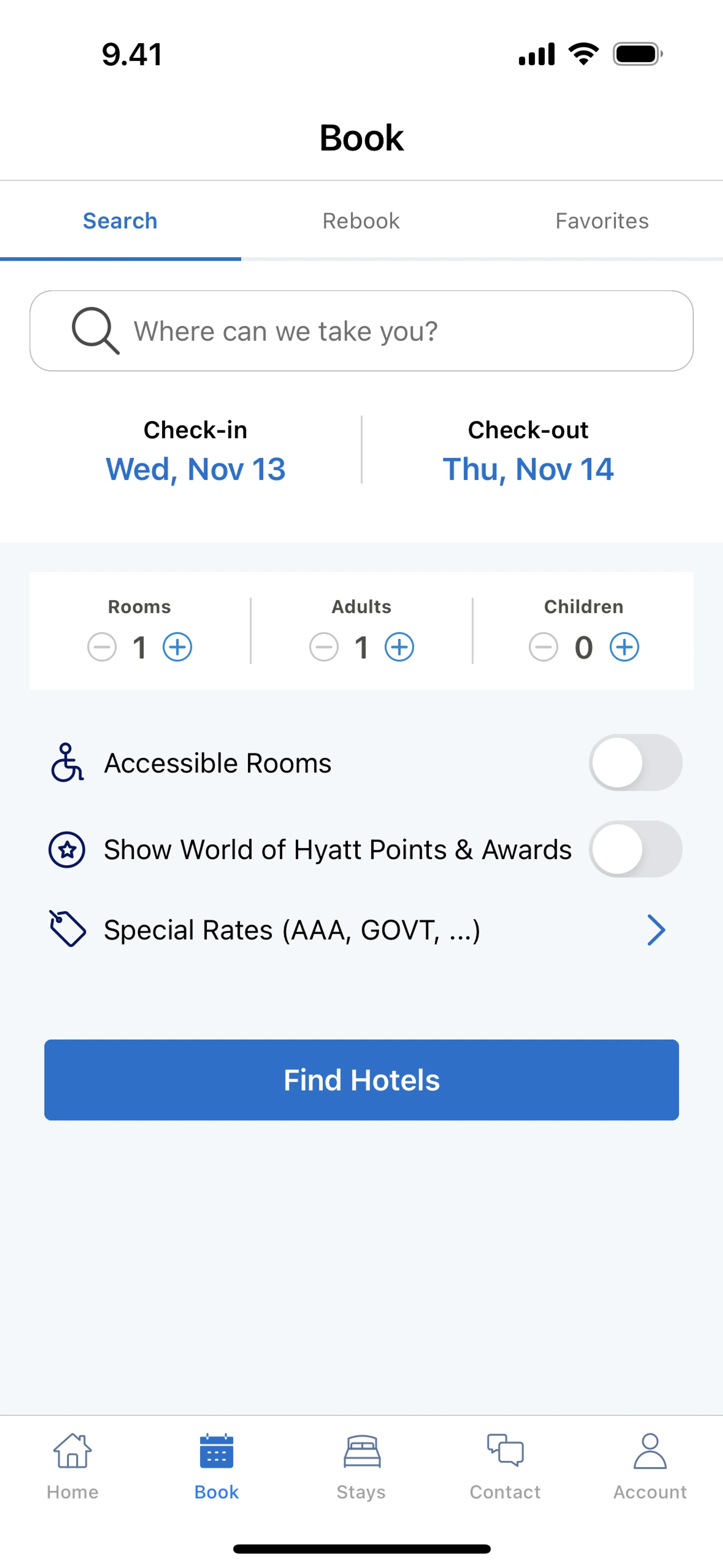This screenshot has width=723, height=1568.
Task: Increase the number of Rooms
Action: click(x=177, y=646)
